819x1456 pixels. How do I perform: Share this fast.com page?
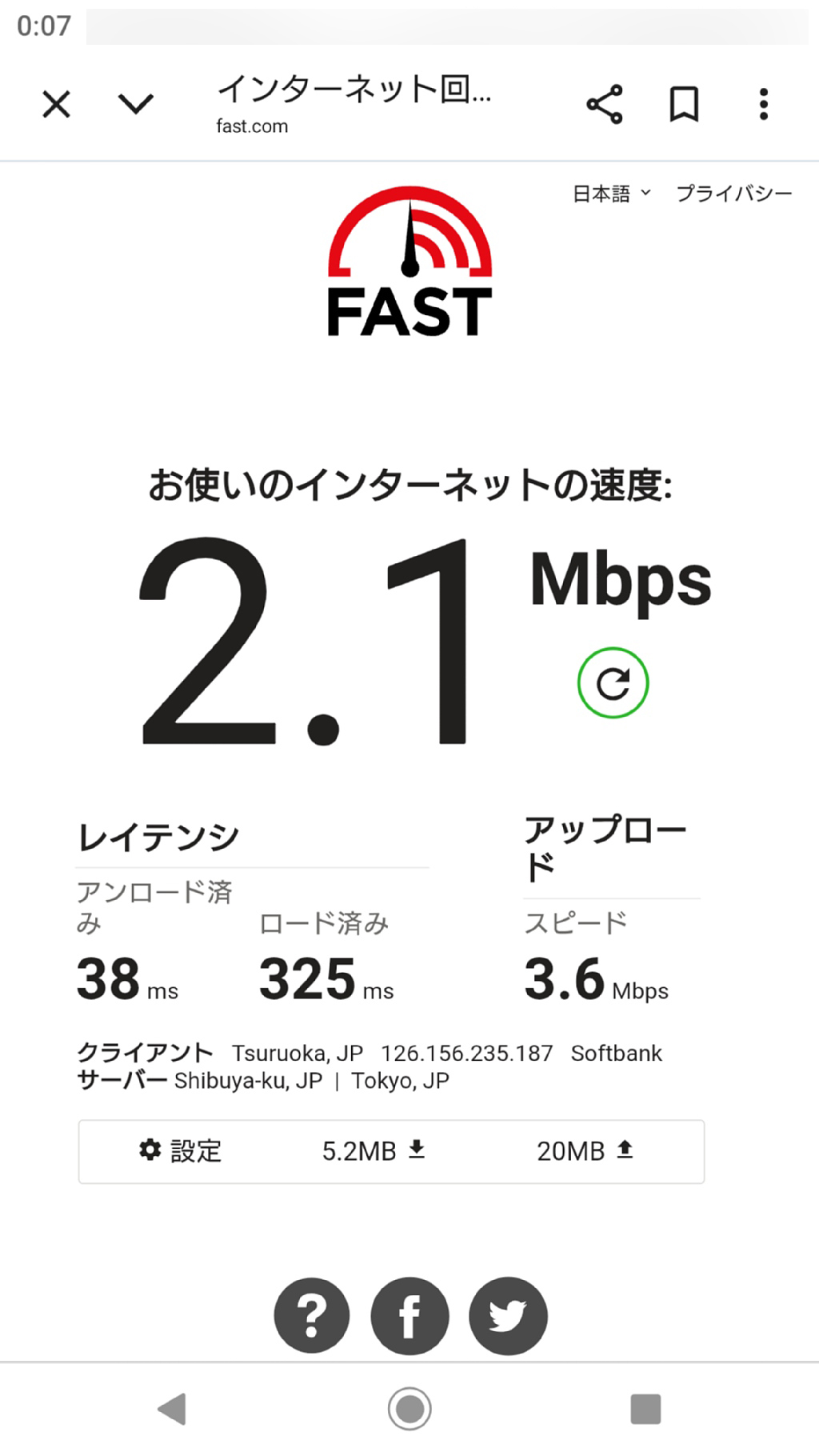(605, 104)
